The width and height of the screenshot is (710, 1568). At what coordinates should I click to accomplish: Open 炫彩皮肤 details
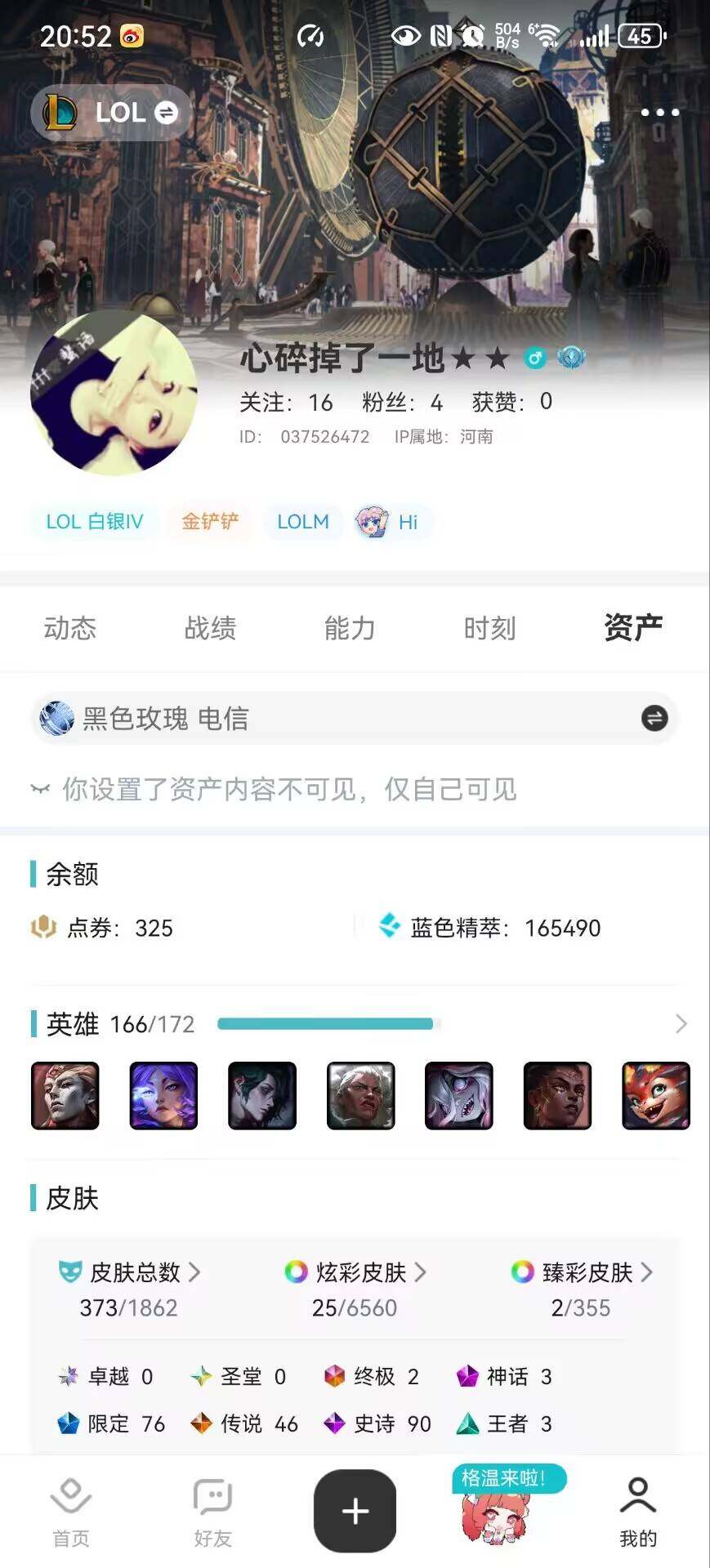click(x=356, y=1272)
